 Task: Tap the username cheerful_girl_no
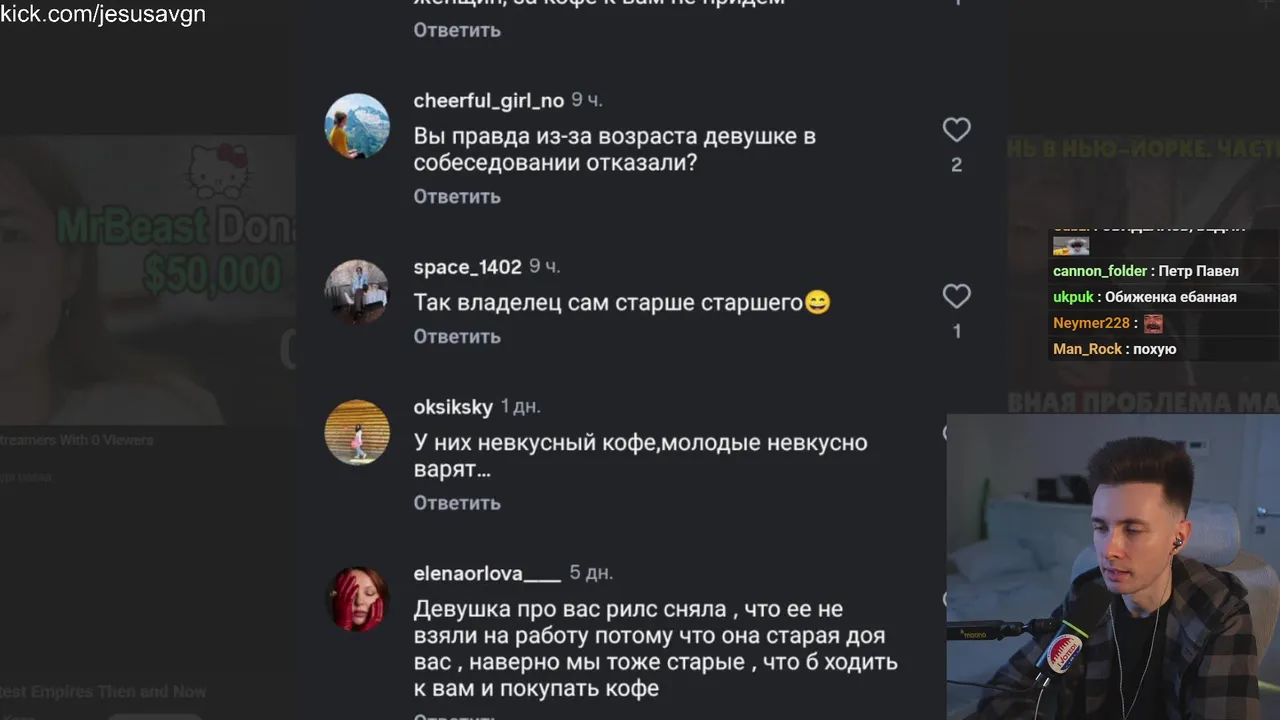489,101
